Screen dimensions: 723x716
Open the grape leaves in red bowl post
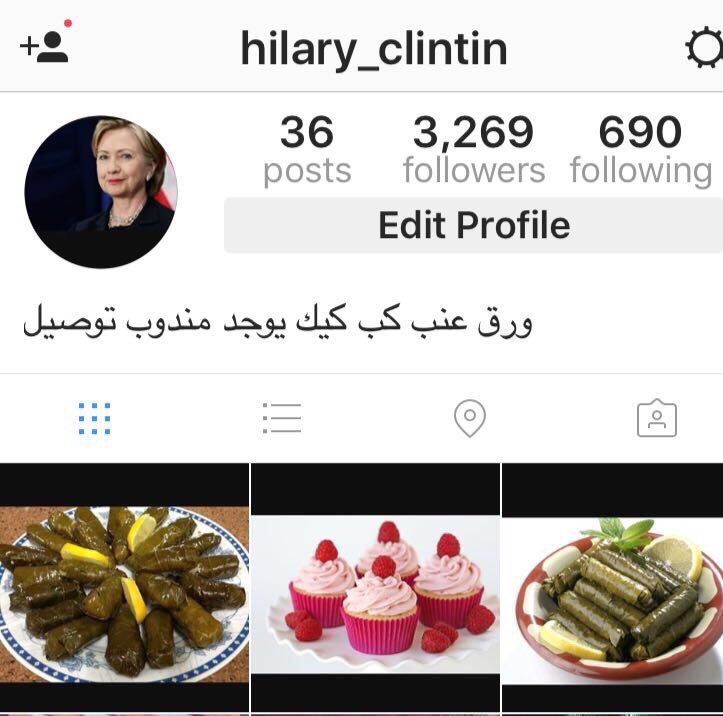click(612, 588)
